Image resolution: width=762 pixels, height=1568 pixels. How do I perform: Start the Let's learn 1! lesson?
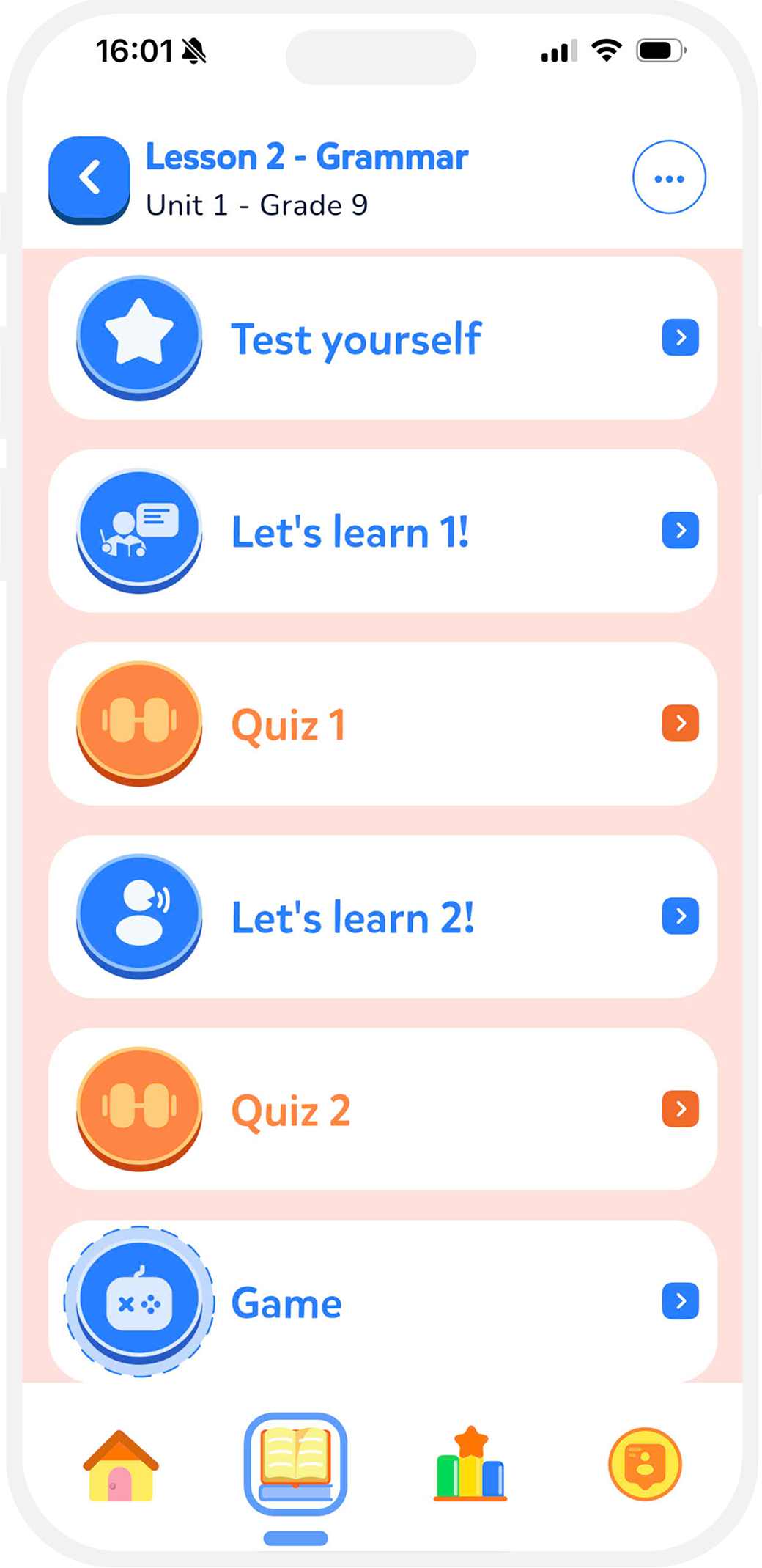382,531
